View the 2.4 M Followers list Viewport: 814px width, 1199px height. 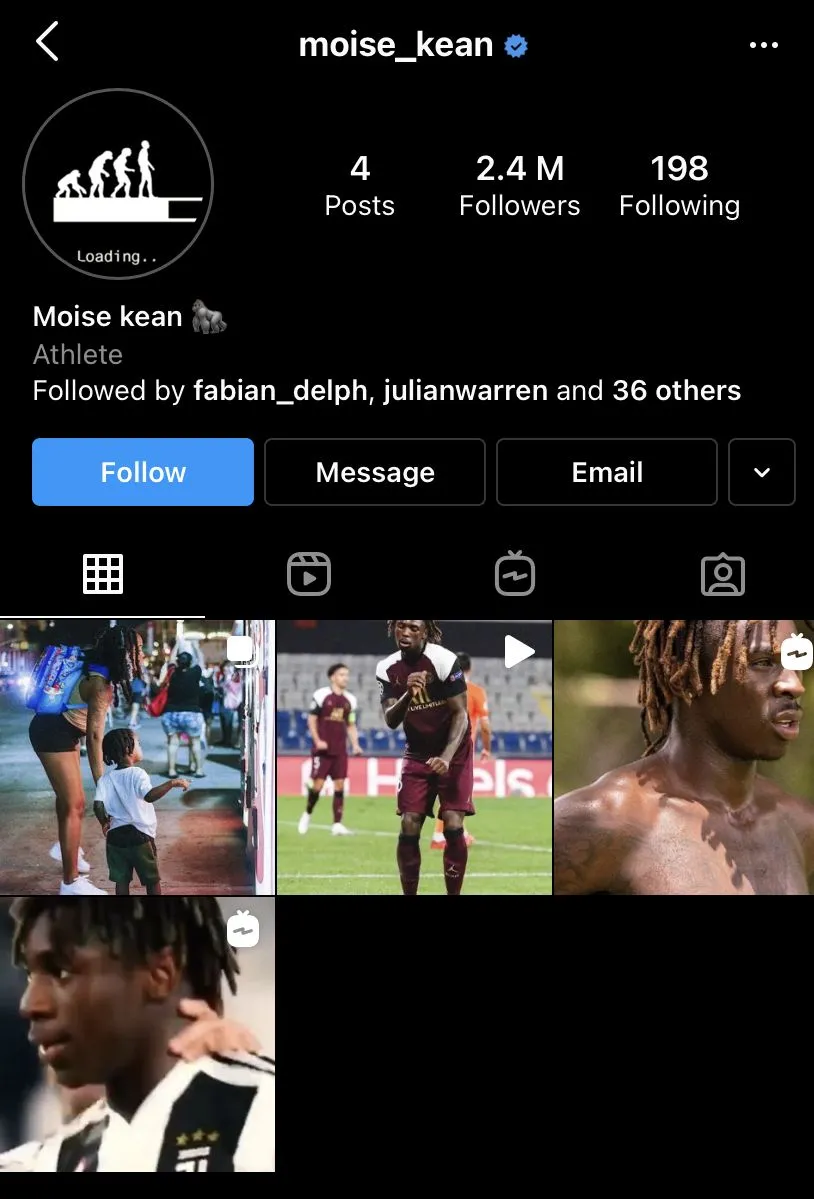[519, 185]
